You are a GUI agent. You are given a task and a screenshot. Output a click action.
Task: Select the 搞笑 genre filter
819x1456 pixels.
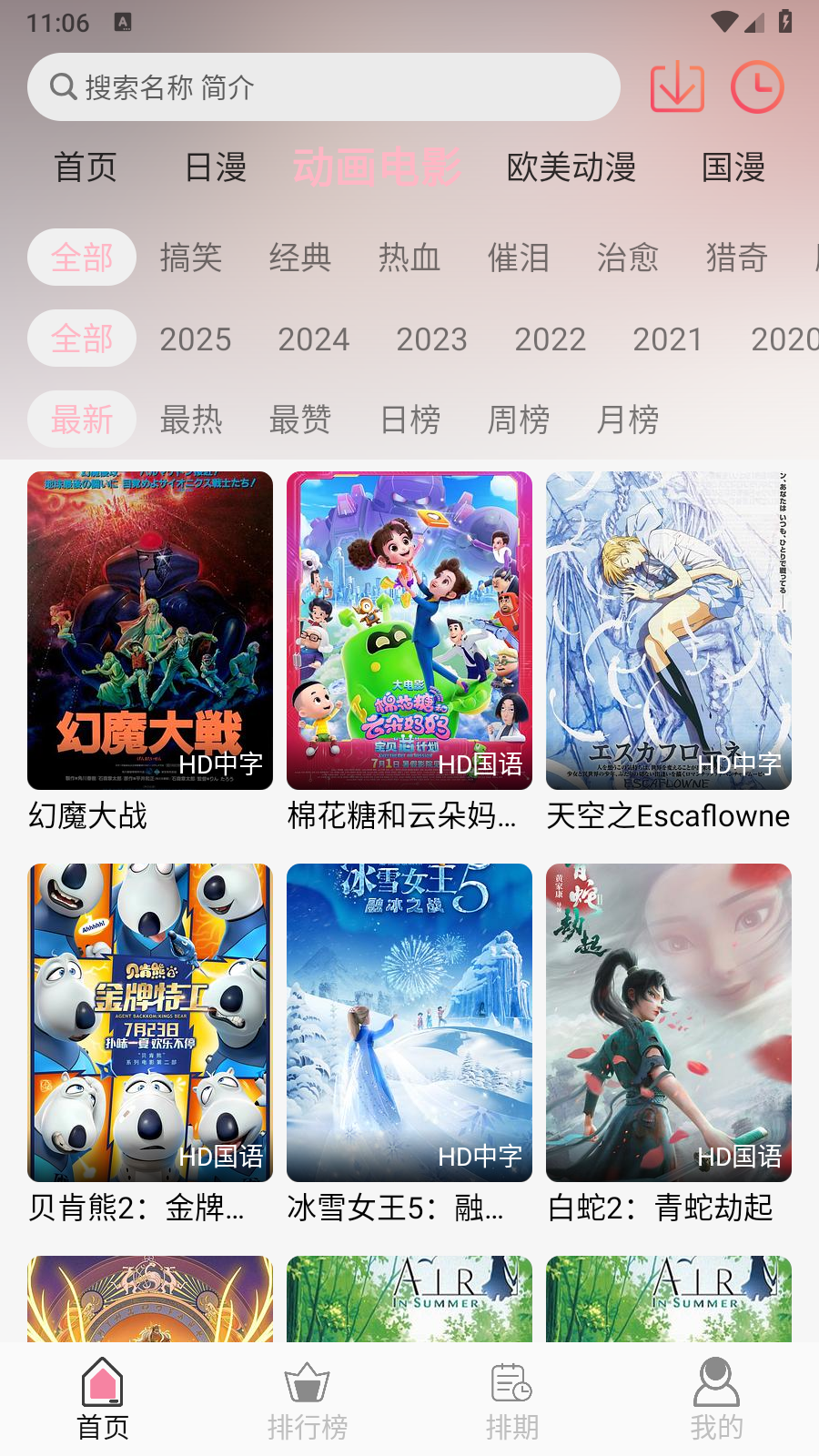coord(191,258)
